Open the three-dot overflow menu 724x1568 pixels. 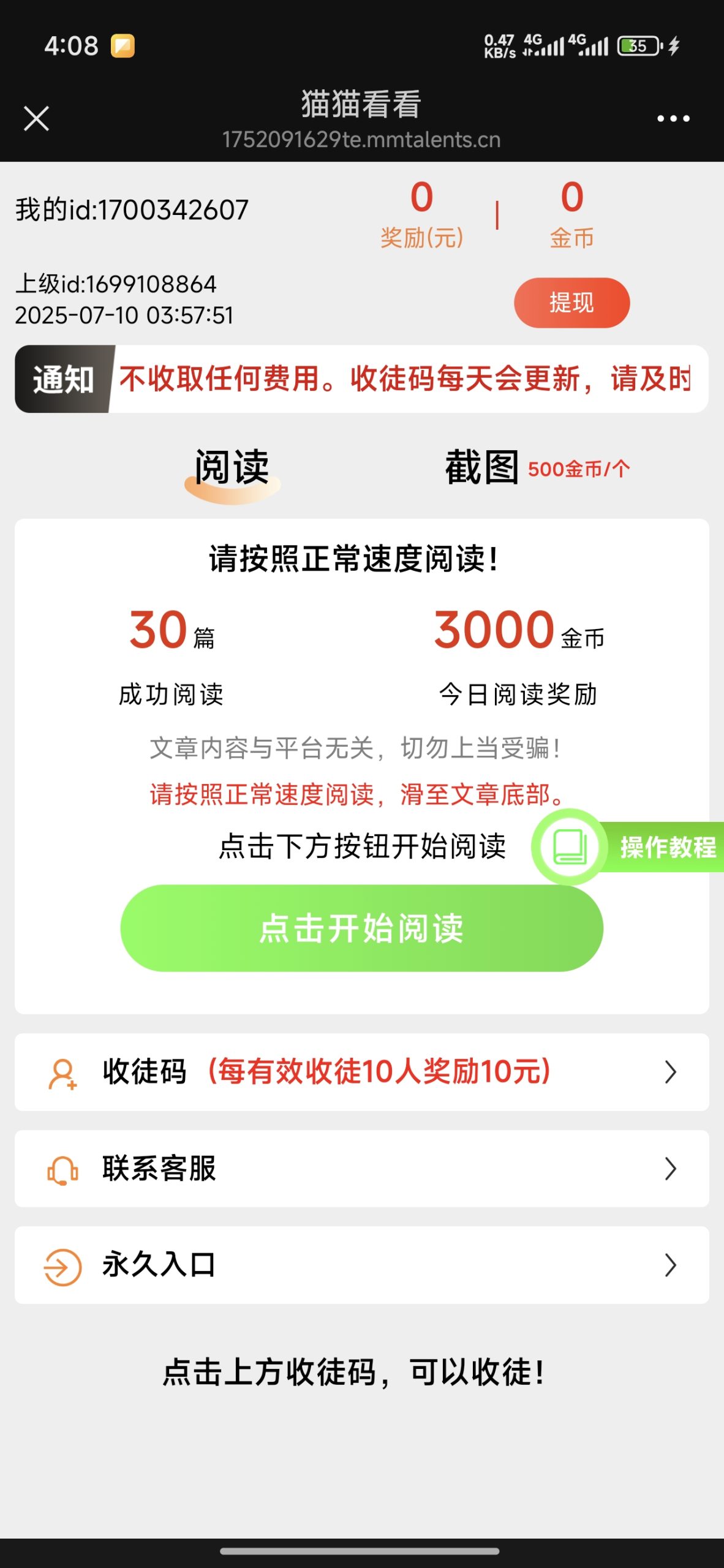tap(673, 119)
